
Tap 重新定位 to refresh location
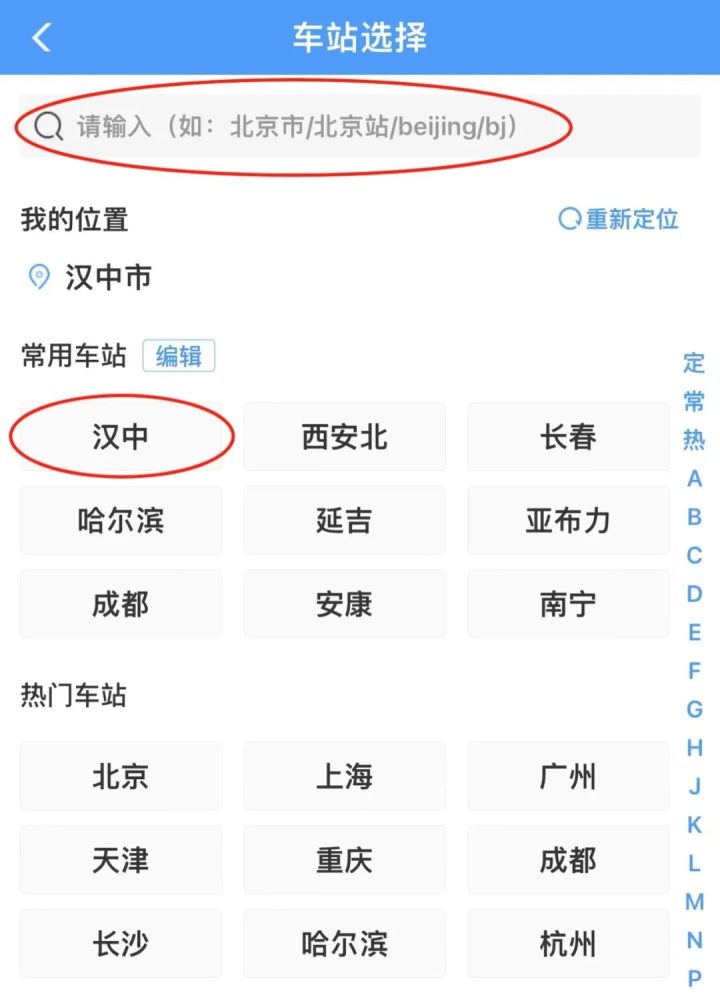pos(619,219)
